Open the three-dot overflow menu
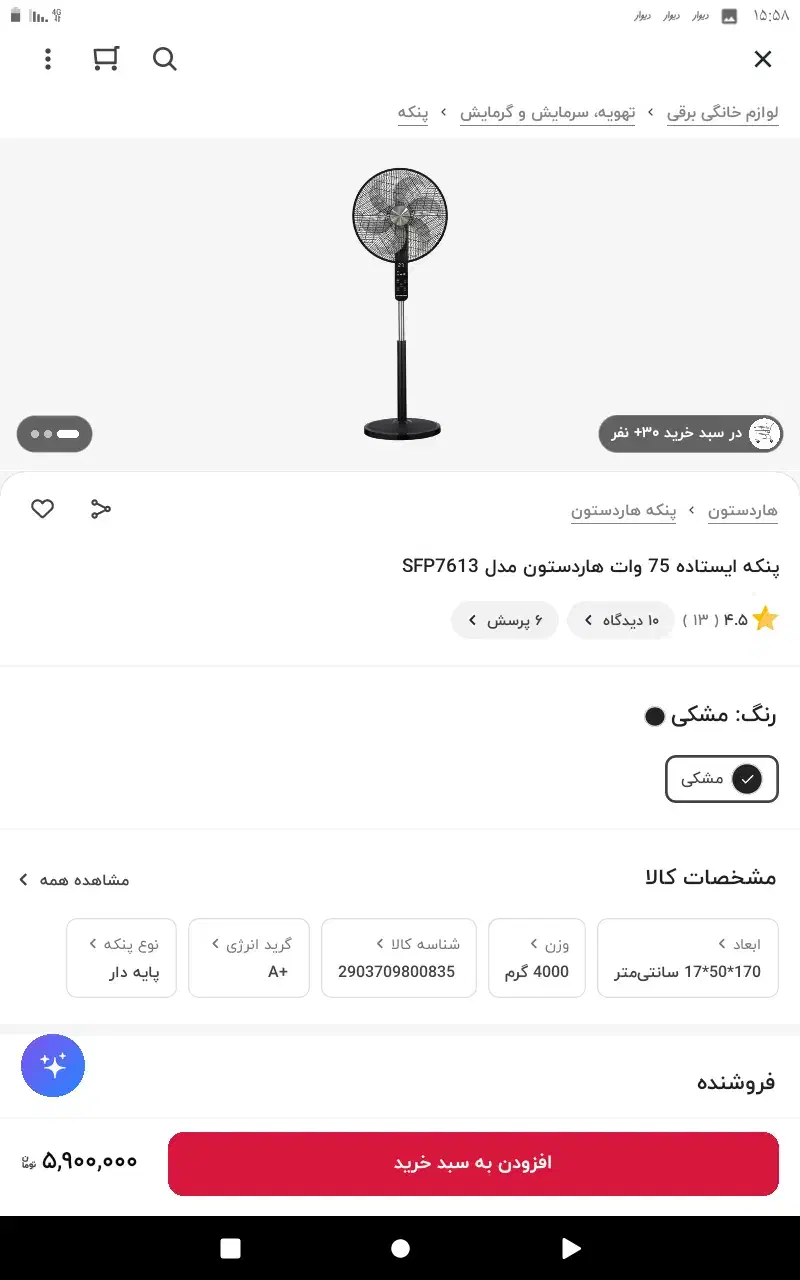The height and width of the screenshot is (1280, 800). (x=48, y=59)
